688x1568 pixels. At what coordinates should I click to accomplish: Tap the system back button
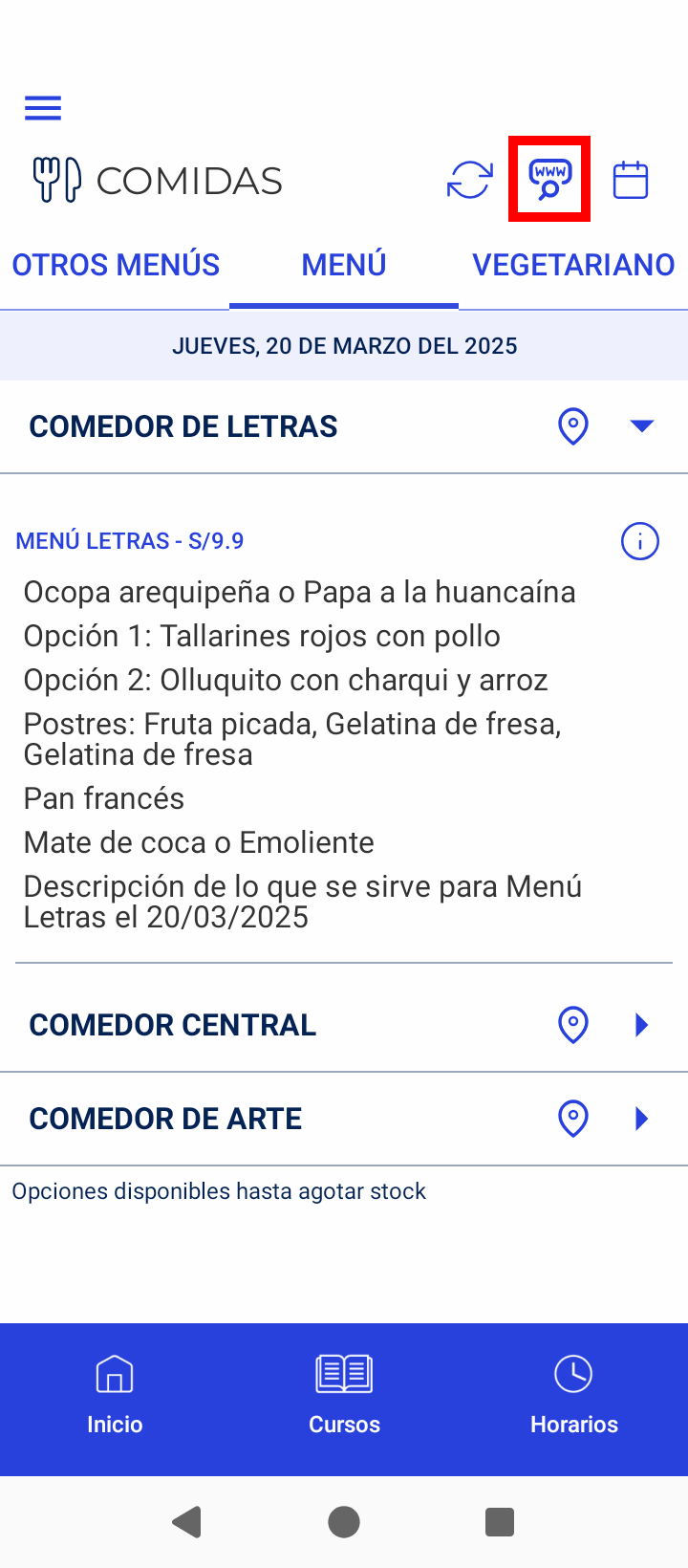187,1521
